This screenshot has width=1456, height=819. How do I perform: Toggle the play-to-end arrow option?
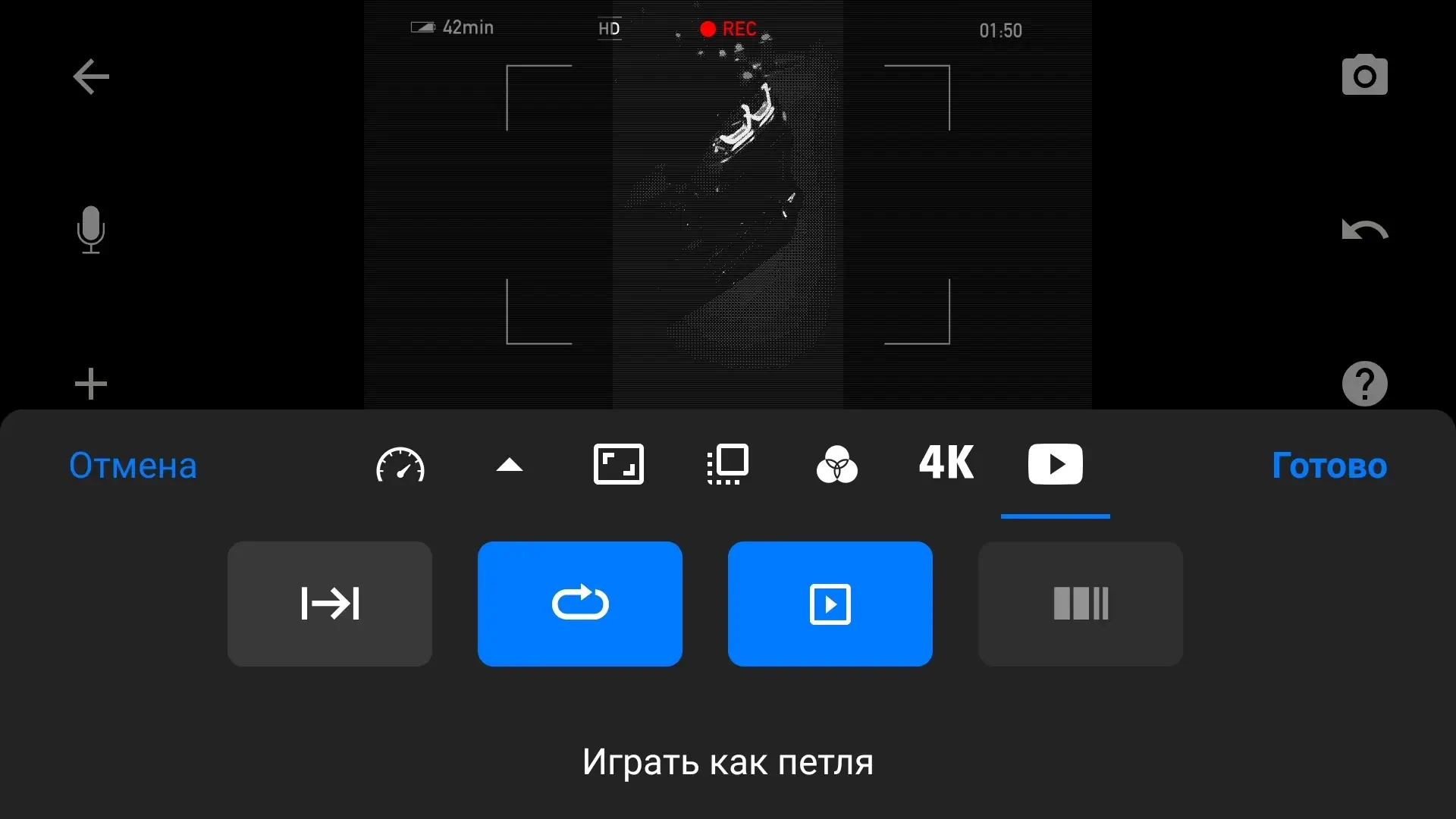pos(330,604)
